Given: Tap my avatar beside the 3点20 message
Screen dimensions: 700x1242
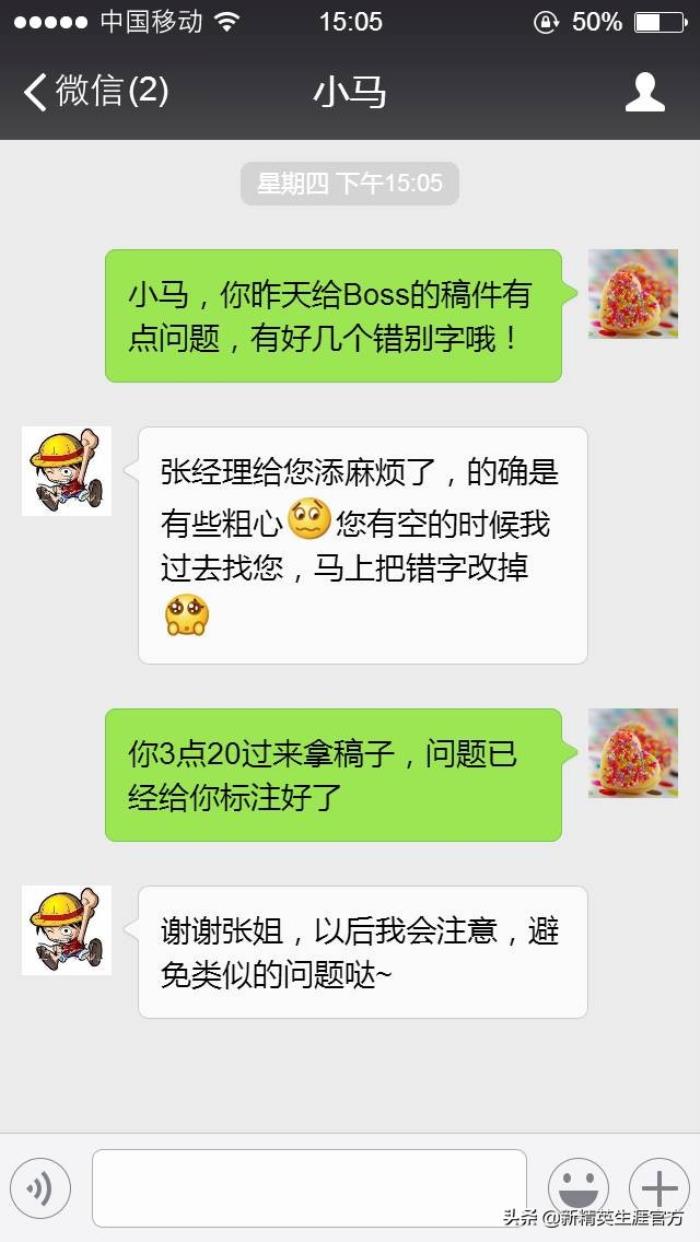Looking at the screenshot, I should (633, 753).
